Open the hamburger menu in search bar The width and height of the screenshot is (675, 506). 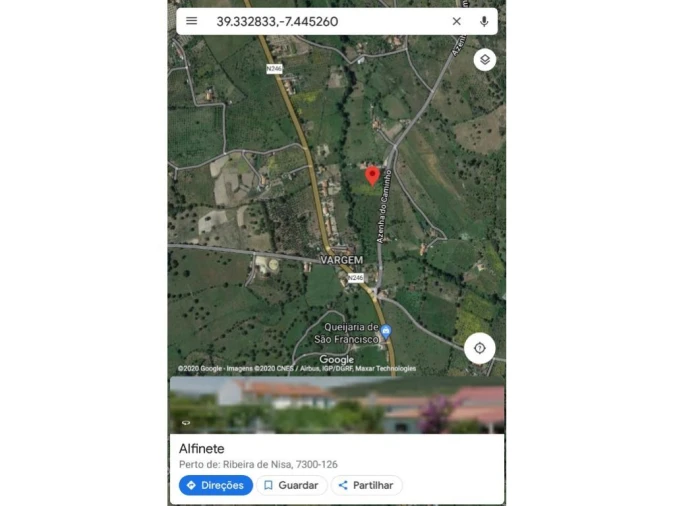point(192,21)
